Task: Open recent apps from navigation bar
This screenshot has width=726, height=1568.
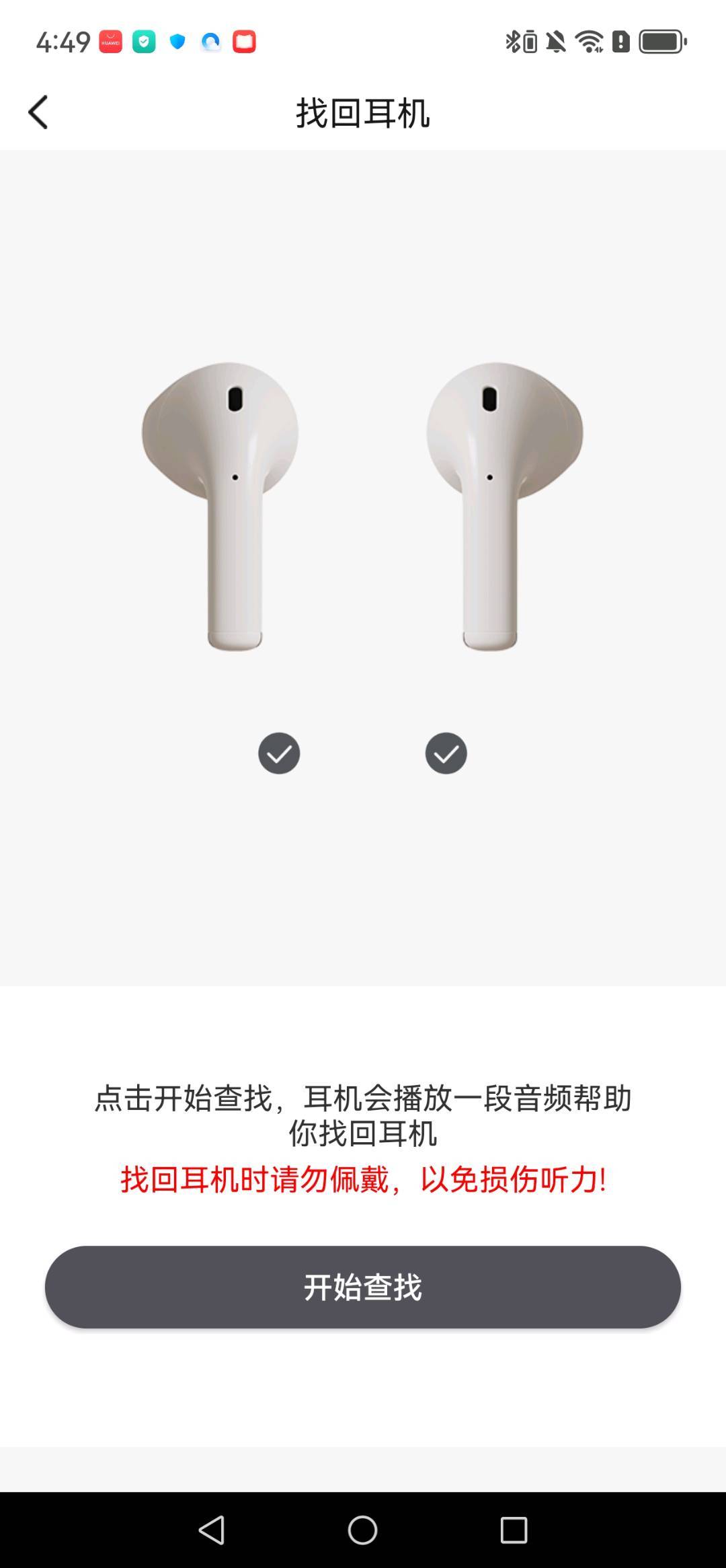Action: tap(514, 1530)
